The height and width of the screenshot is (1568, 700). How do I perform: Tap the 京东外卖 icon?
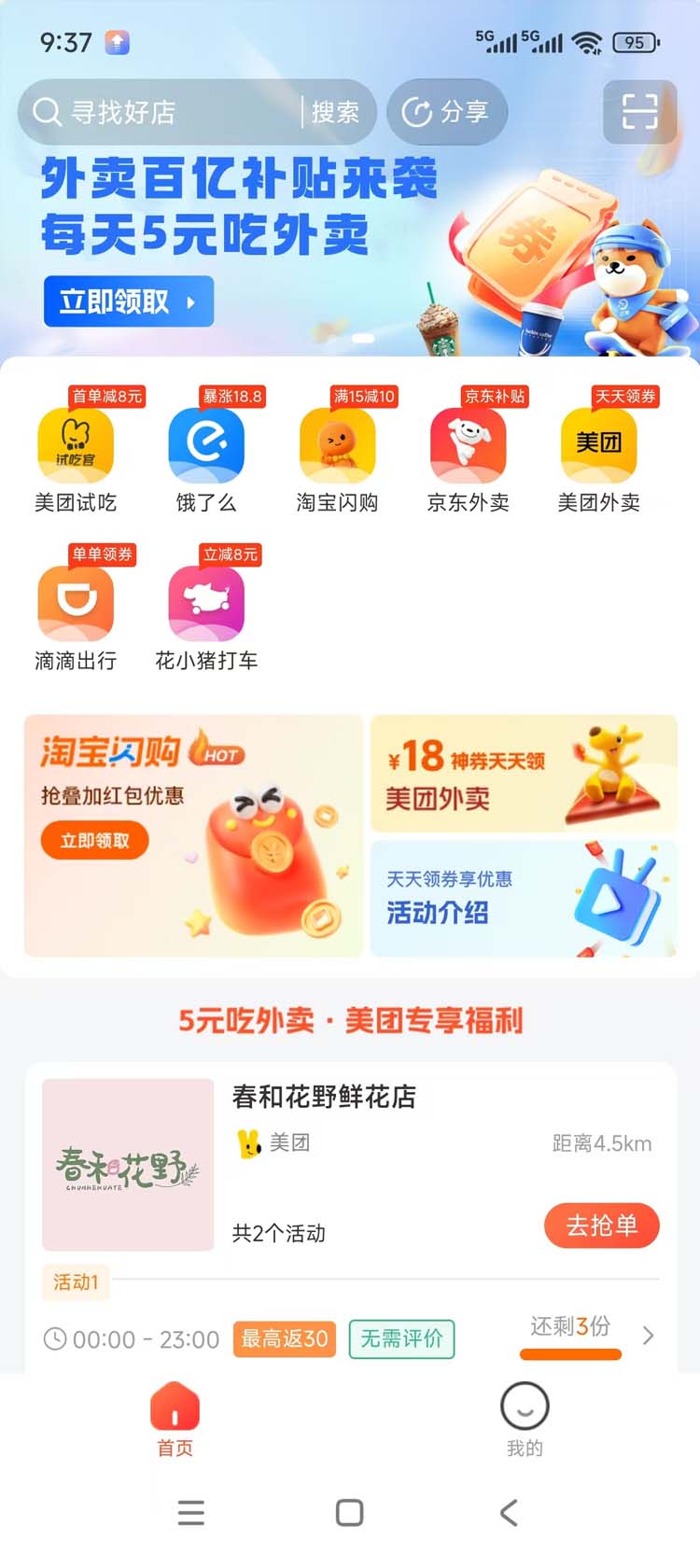point(468,443)
